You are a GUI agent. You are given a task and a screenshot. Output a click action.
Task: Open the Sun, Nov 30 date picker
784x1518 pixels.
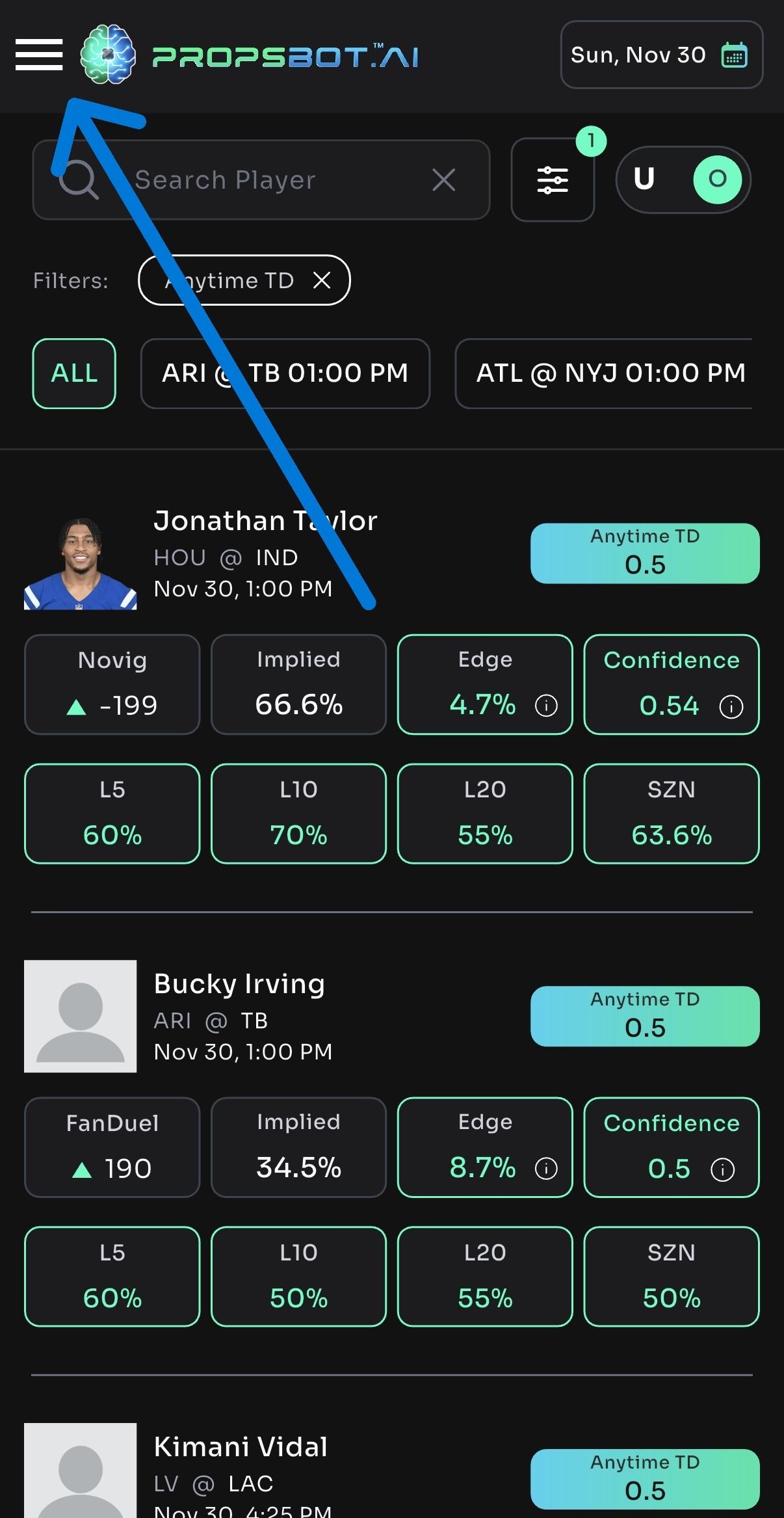[661, 55]
